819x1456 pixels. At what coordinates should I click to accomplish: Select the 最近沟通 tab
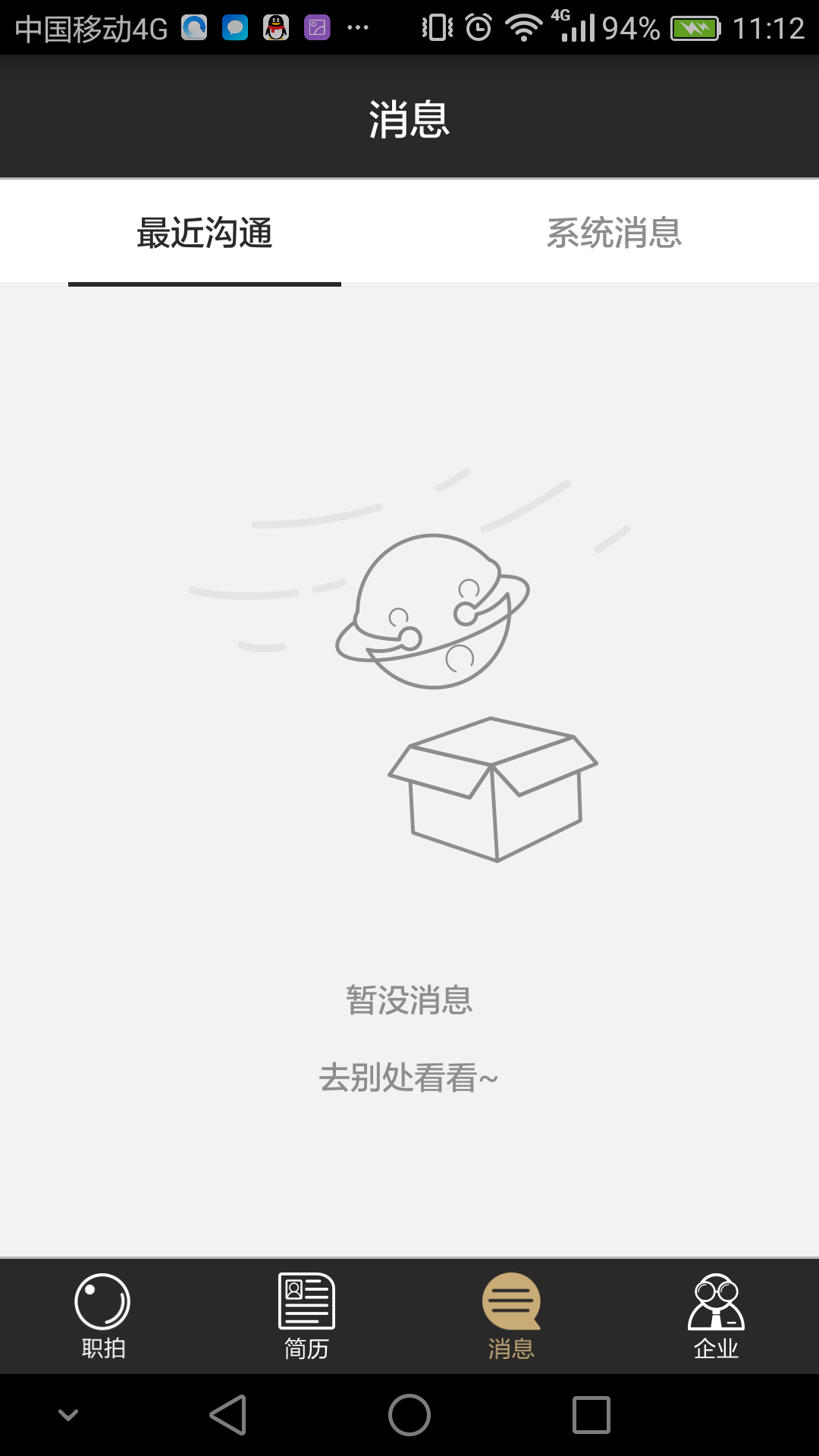(x=205, y=232)
